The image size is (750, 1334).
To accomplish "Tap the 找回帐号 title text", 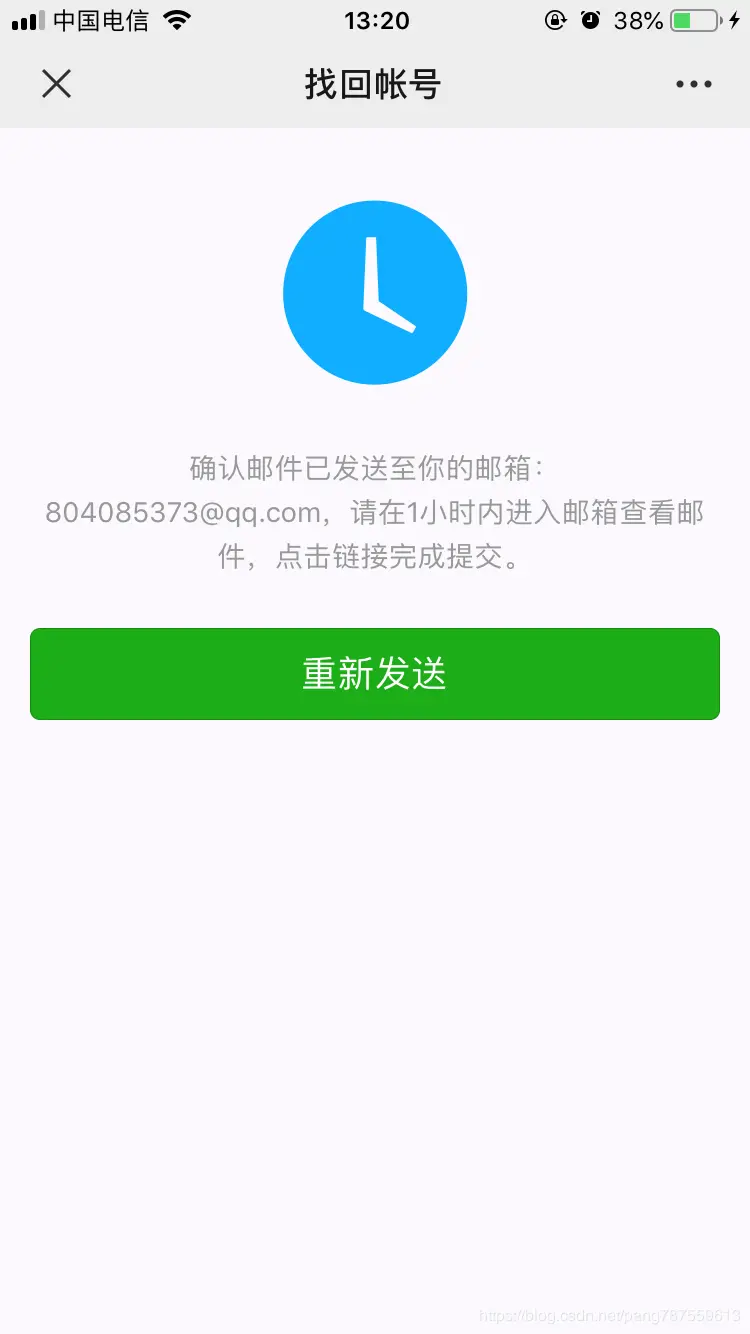I will [x=375, y=86].
